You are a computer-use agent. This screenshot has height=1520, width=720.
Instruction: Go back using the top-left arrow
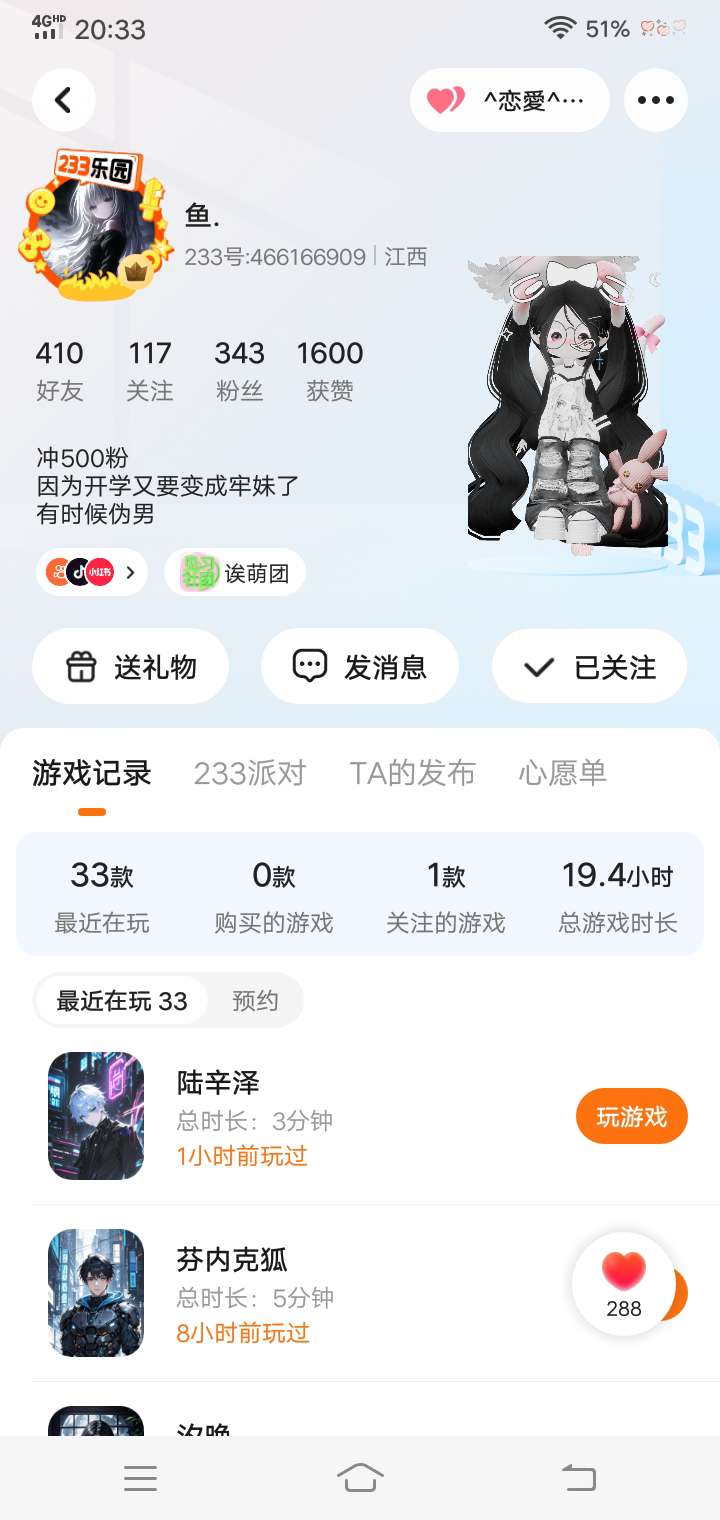(64, 100)
